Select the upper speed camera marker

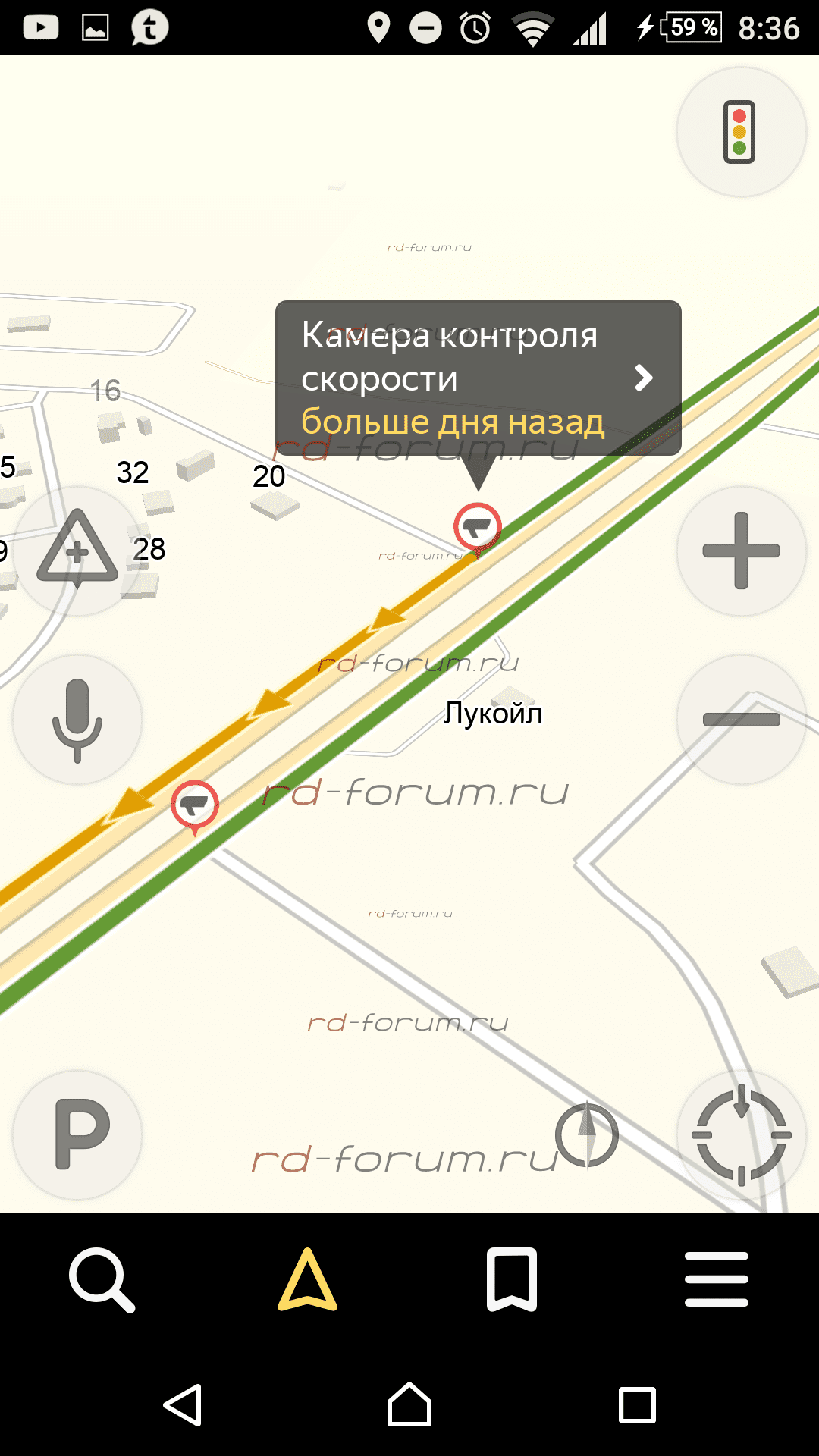click(x=478, y=528)
